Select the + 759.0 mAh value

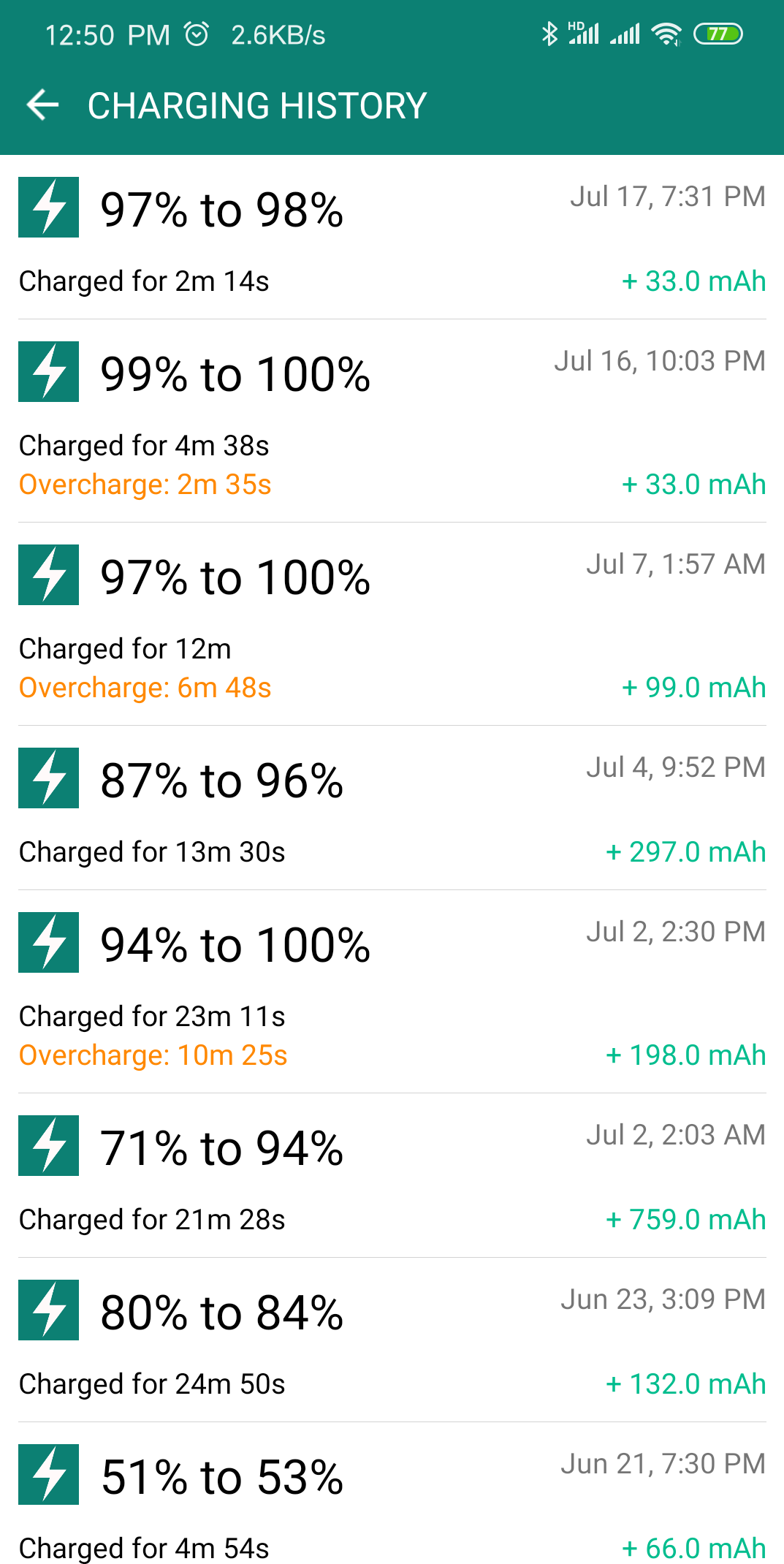(x=684, y=1218)
